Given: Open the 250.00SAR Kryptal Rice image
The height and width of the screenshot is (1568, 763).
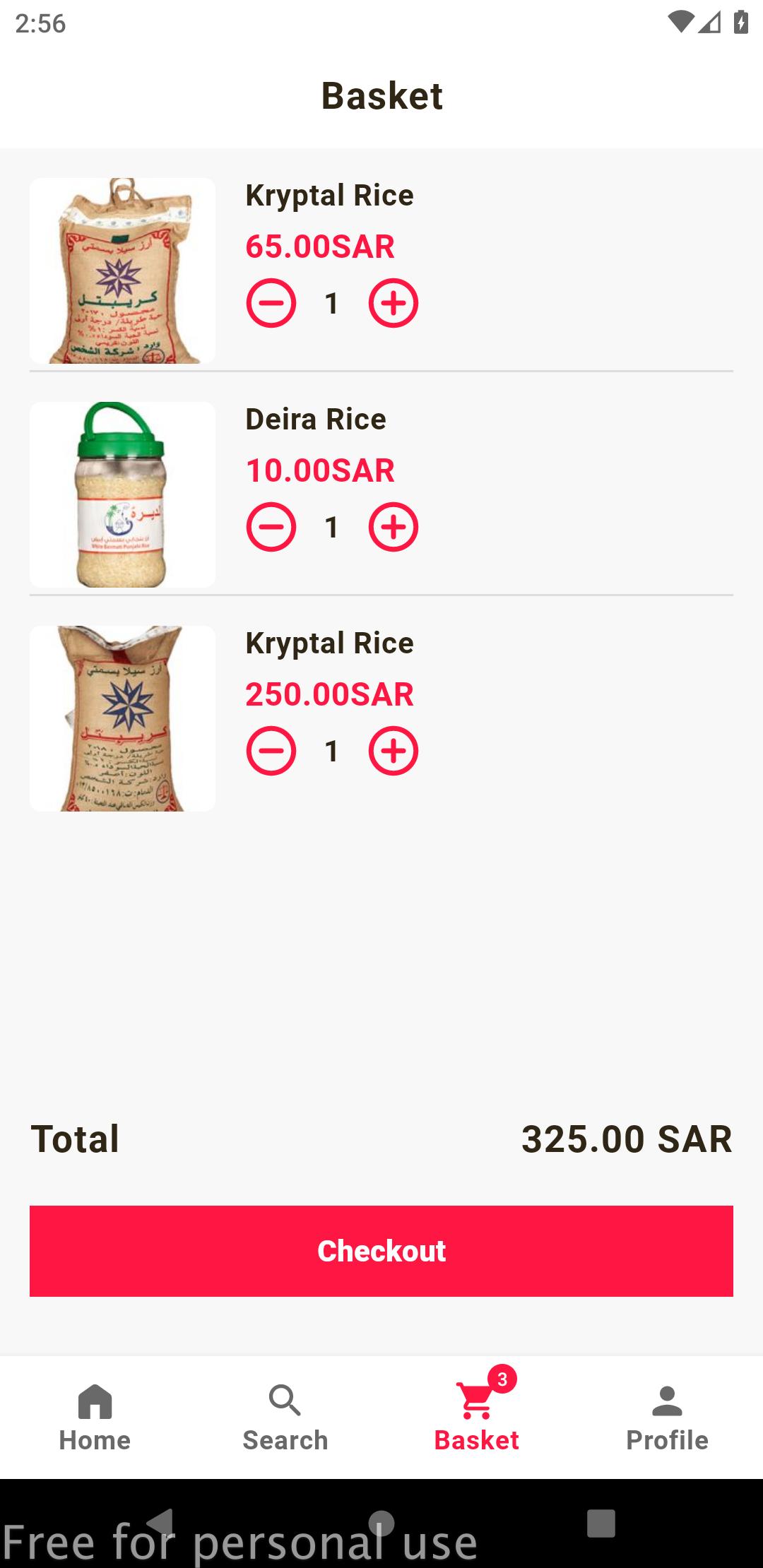Looking at the screenshot, I should click(x=122, y=718).
